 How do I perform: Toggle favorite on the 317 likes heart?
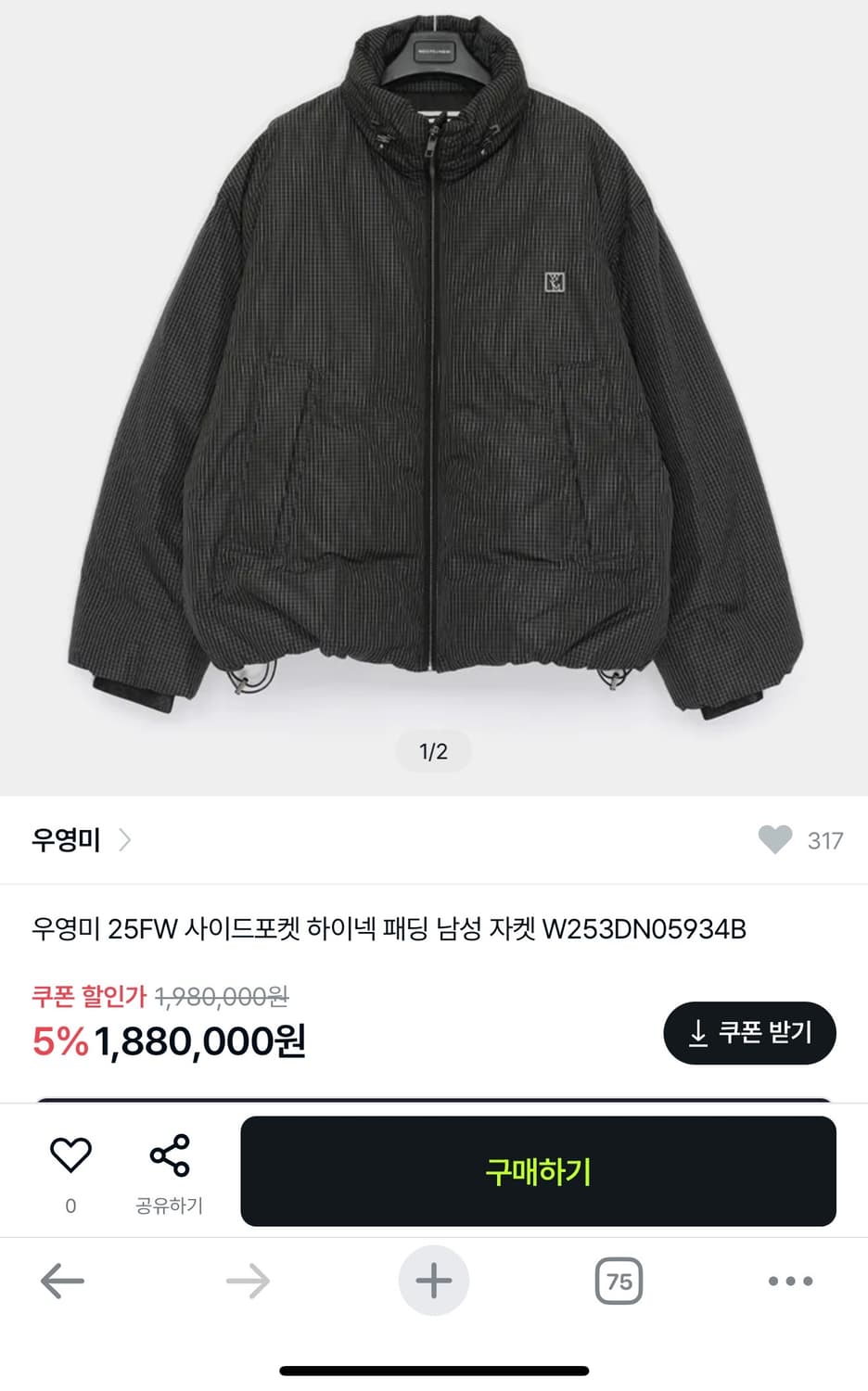(773, 841)
